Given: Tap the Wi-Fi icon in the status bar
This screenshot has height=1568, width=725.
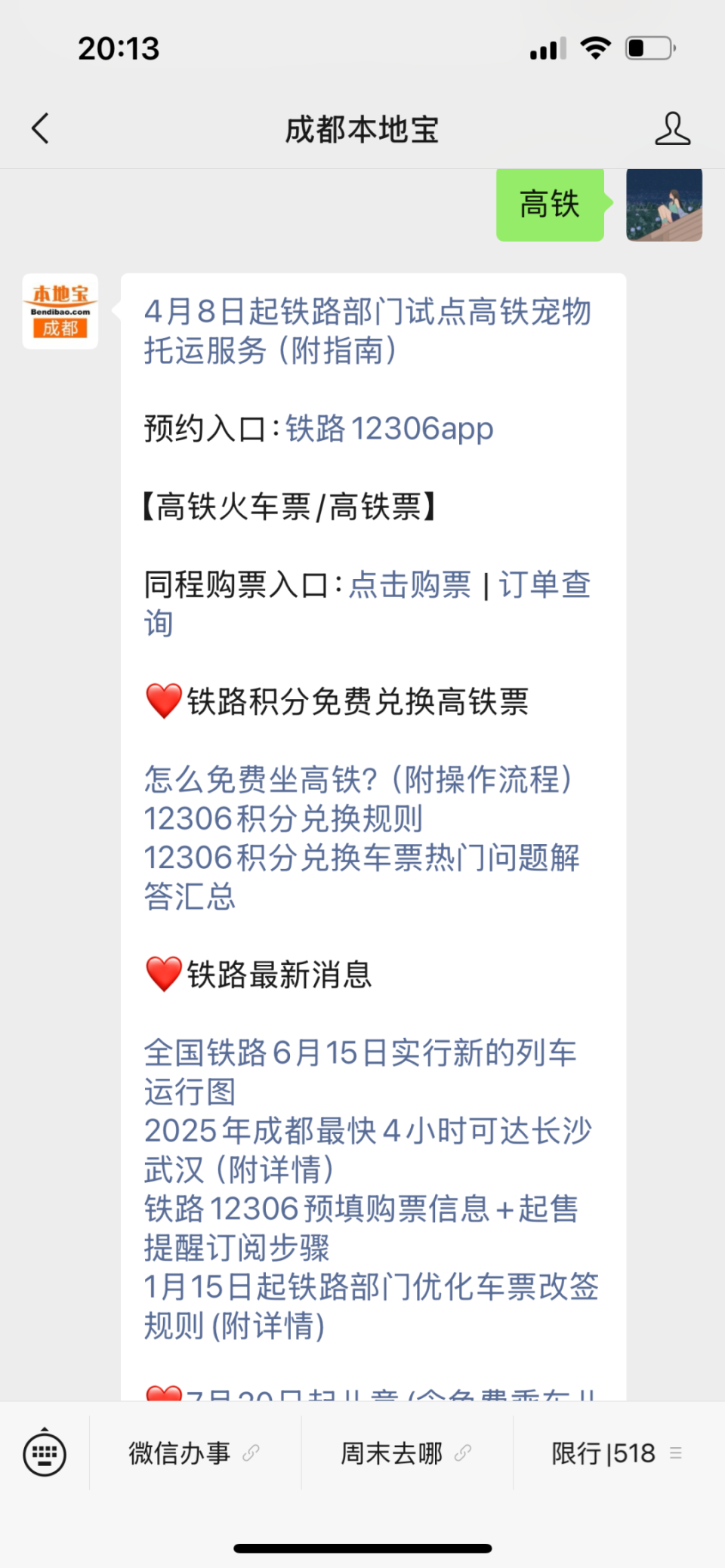Looking at the screenshot, I should pos(595,48).
